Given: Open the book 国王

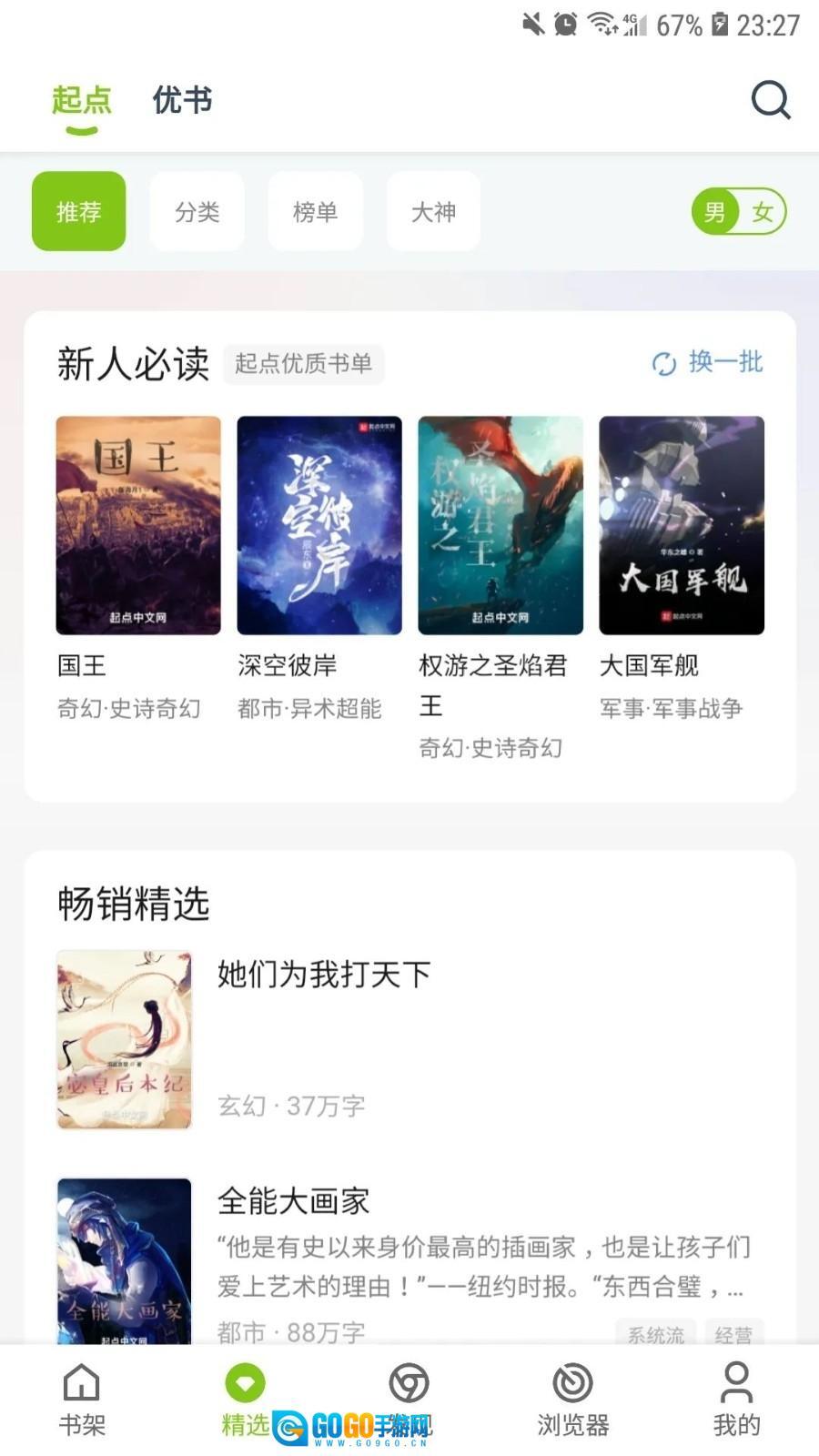Looking at the screenshot, I should 138,526.
